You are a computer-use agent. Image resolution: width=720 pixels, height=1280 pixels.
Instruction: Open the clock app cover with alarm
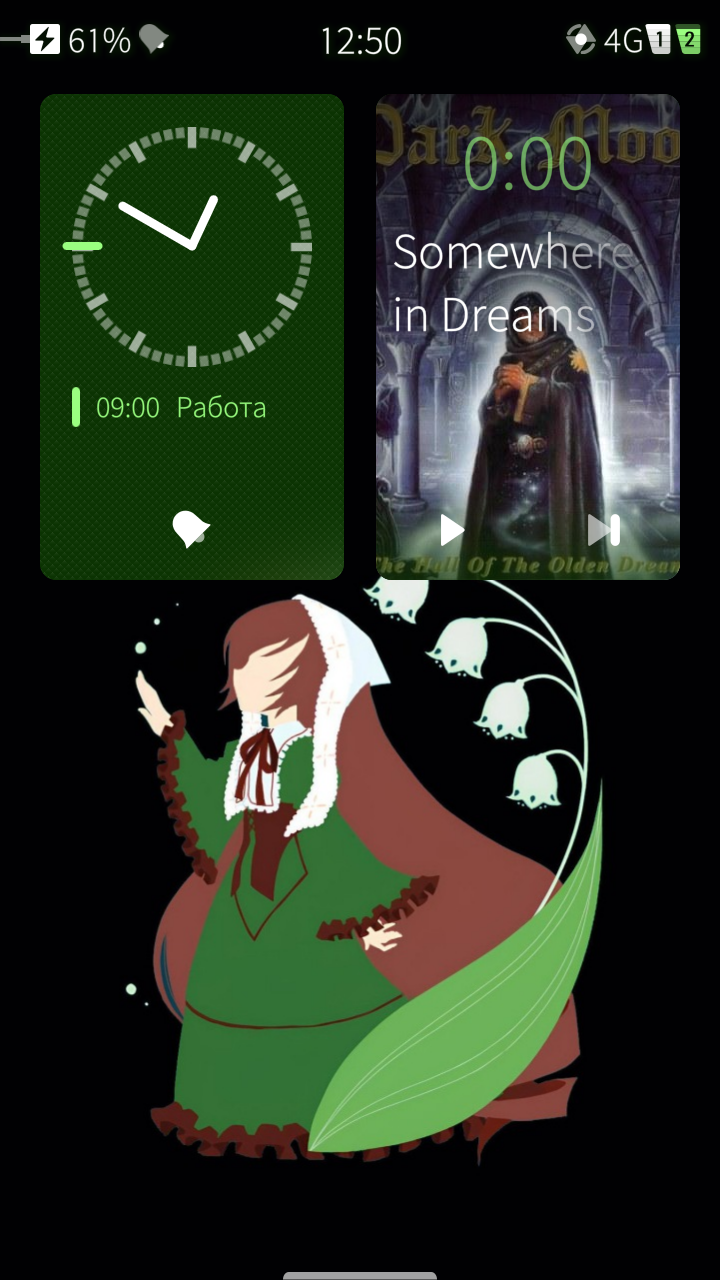[192, 337]
